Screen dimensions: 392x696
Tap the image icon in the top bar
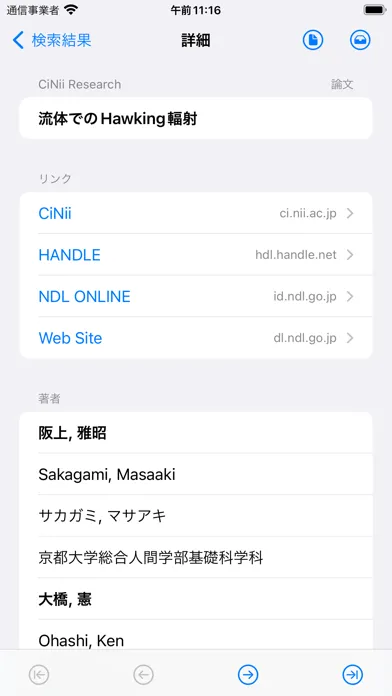pos(360,40)
